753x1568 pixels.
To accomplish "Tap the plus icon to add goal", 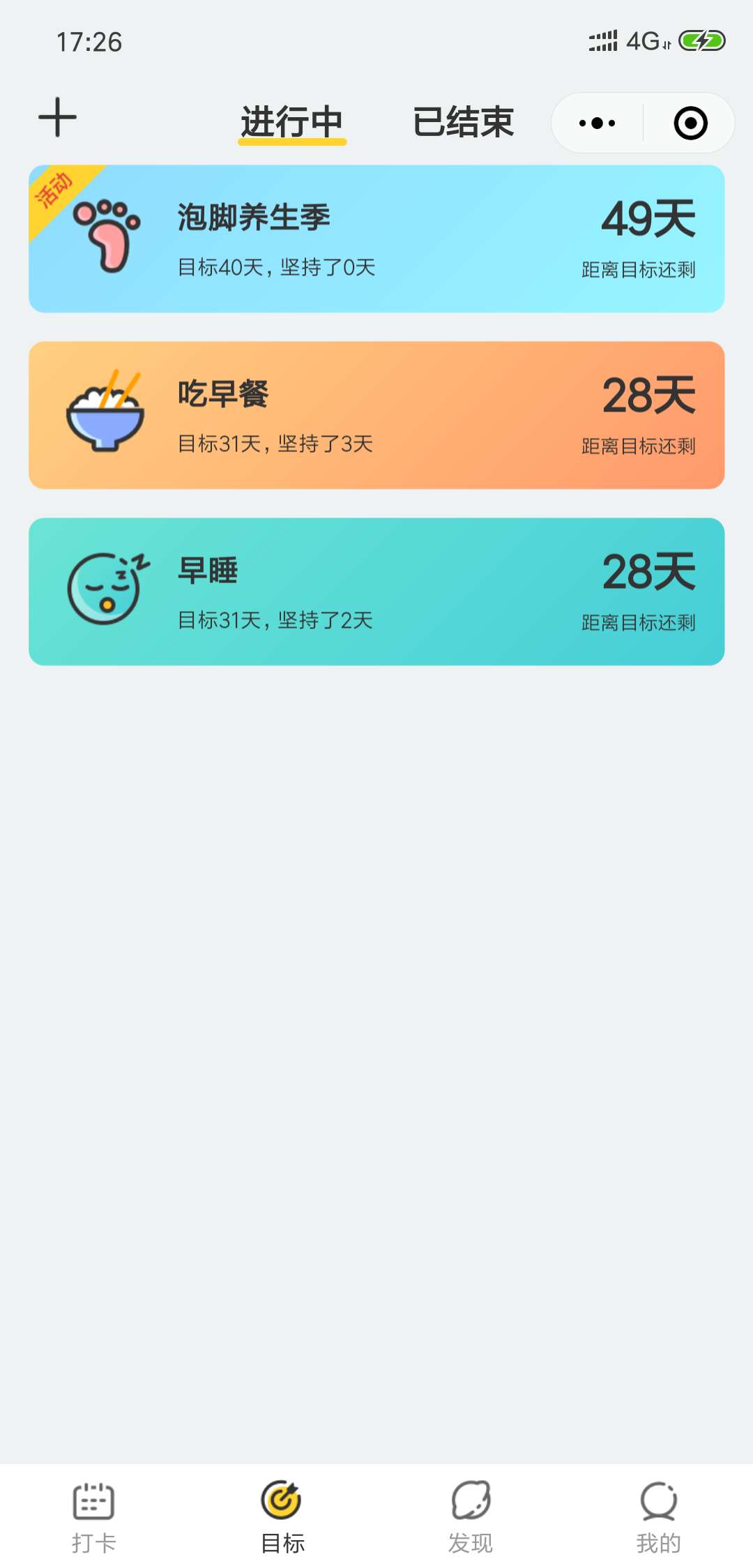I will point(57,117).
